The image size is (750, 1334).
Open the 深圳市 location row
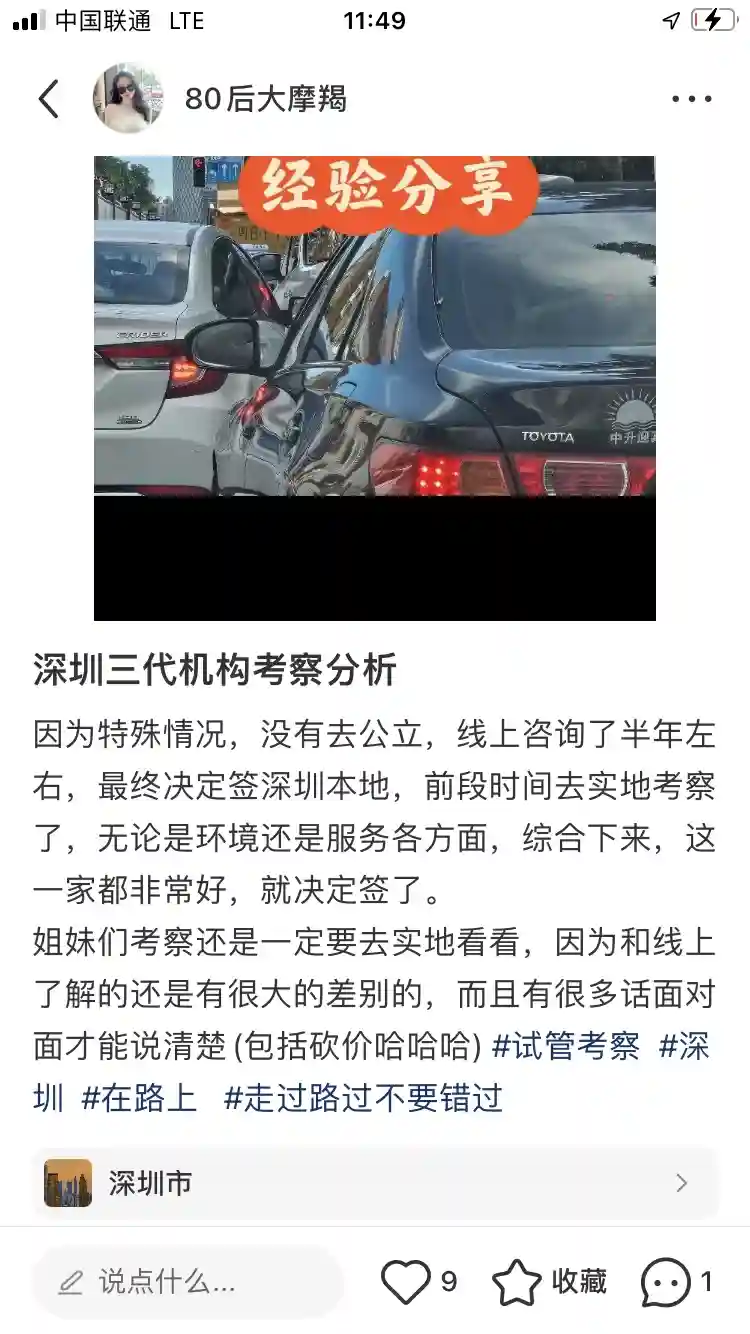pos(375,1183)
